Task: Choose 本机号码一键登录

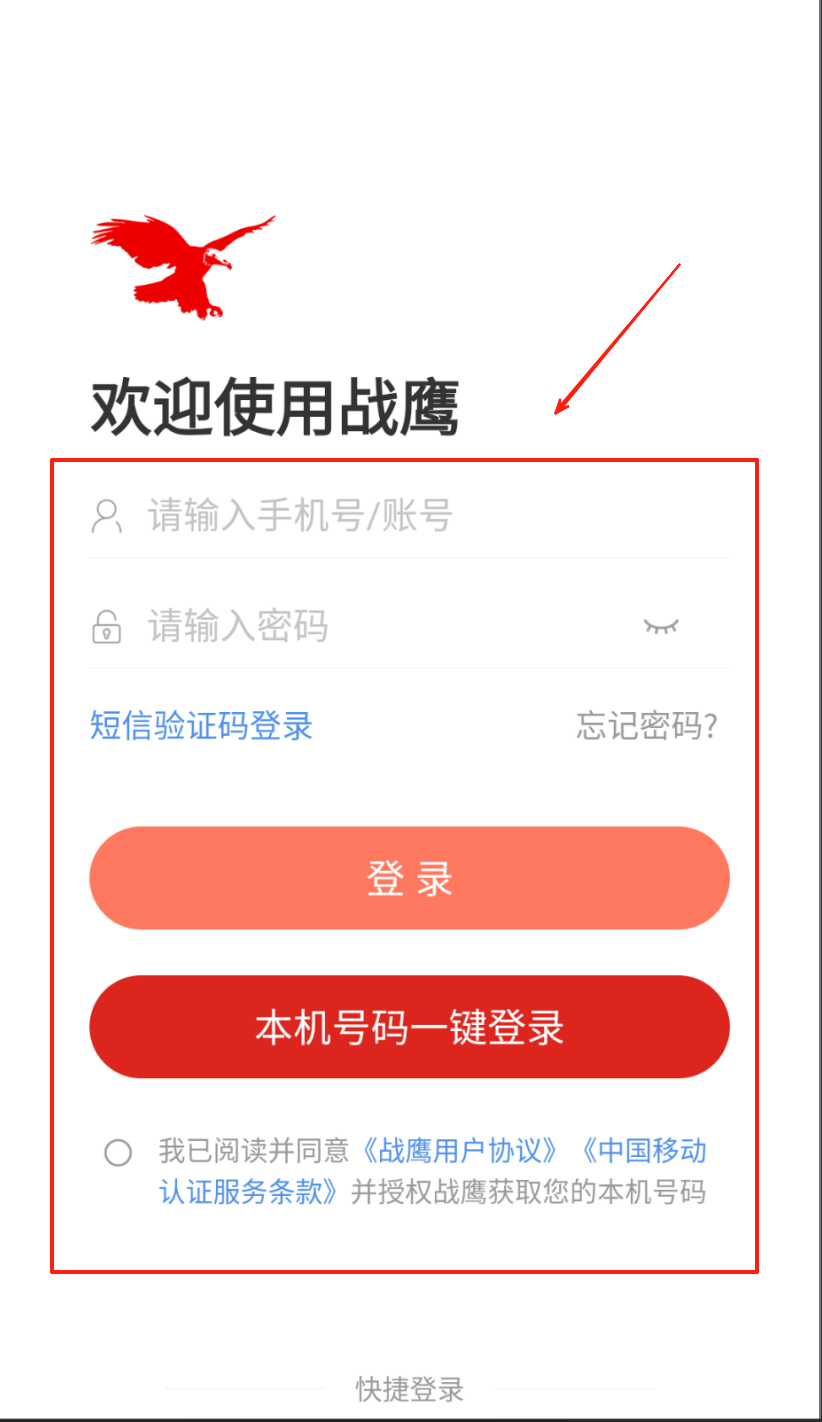Action: pyautogui.click(x=409, y=1027)
